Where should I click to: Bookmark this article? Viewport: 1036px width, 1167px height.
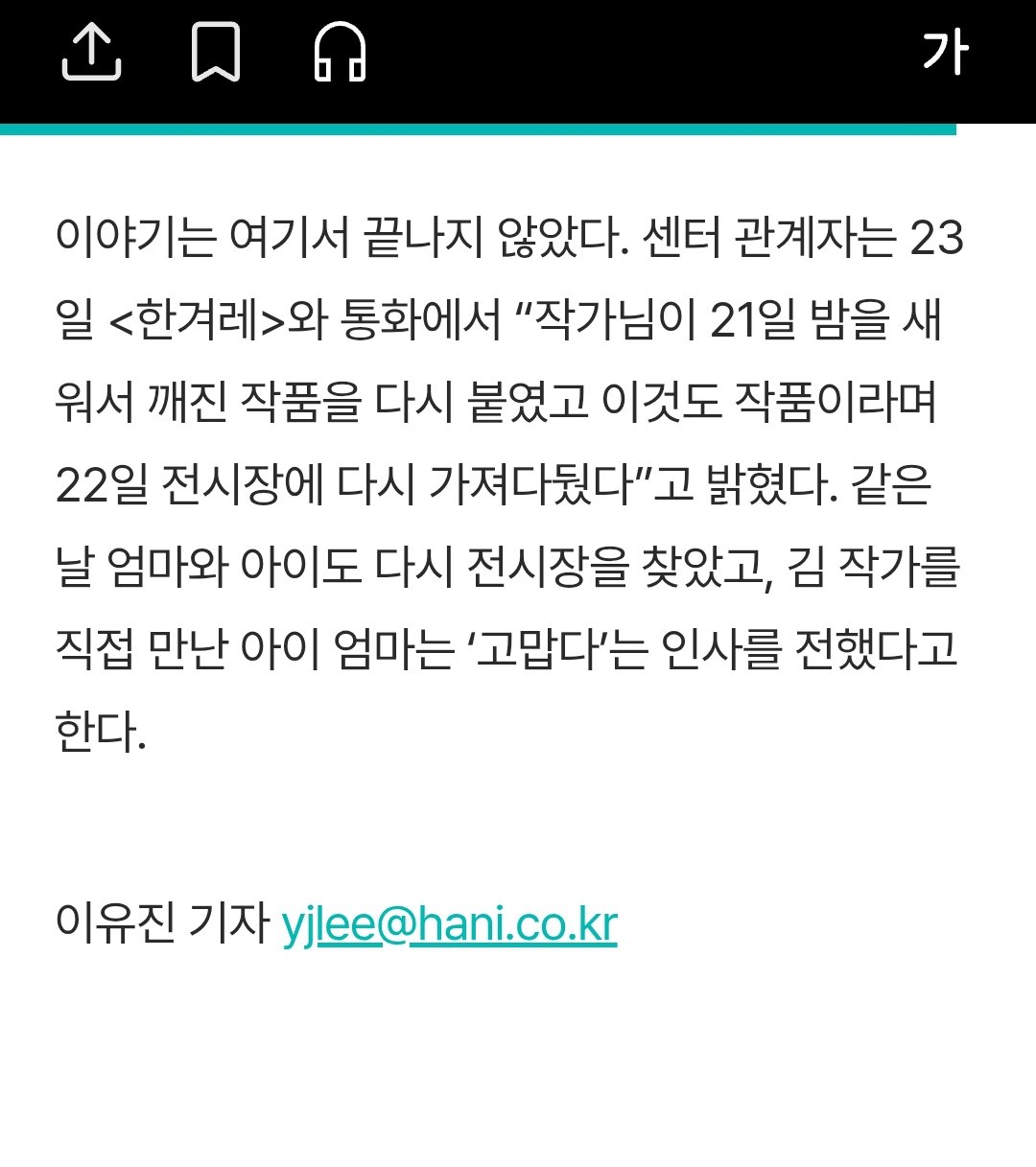tap(216, 52)
